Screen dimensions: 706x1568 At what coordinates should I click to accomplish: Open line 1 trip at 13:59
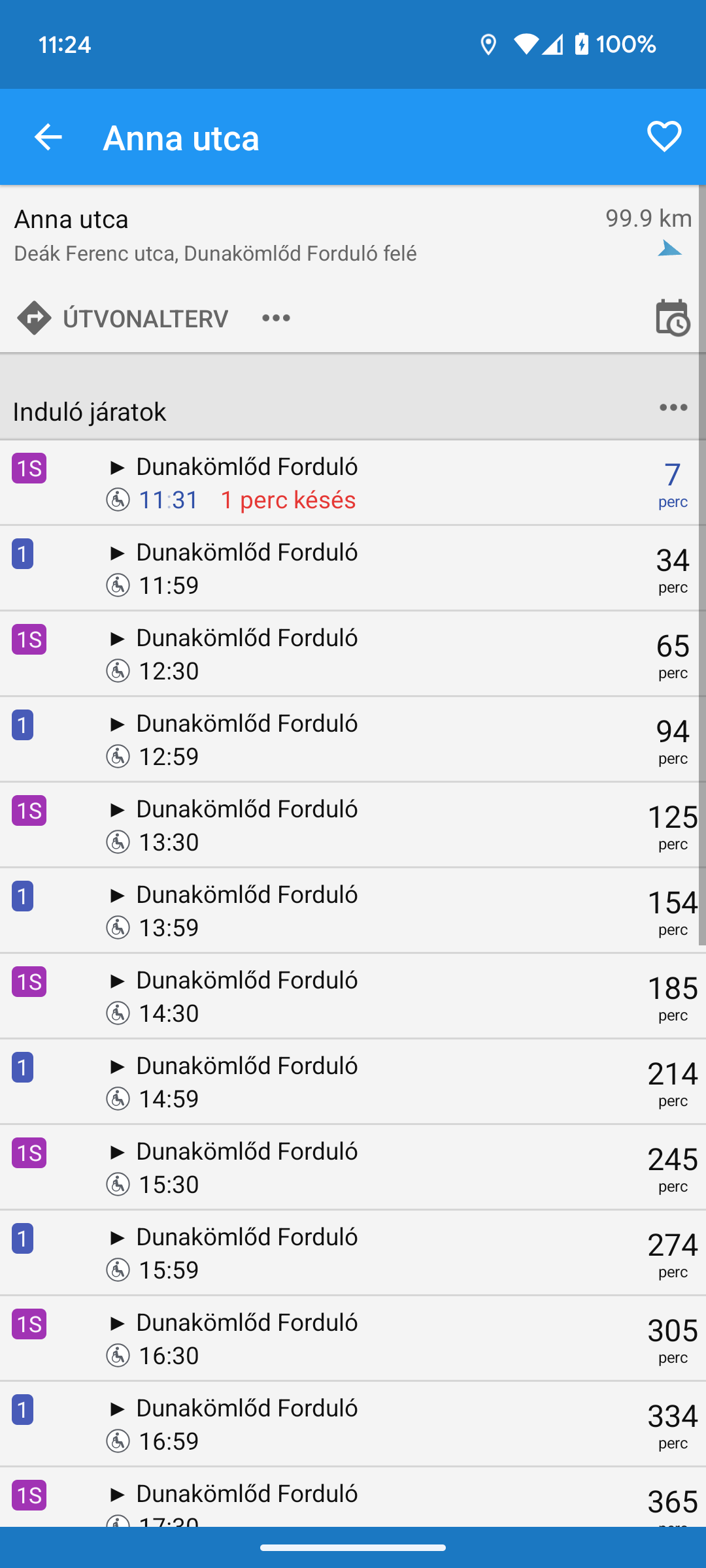[x=353, y=911]
